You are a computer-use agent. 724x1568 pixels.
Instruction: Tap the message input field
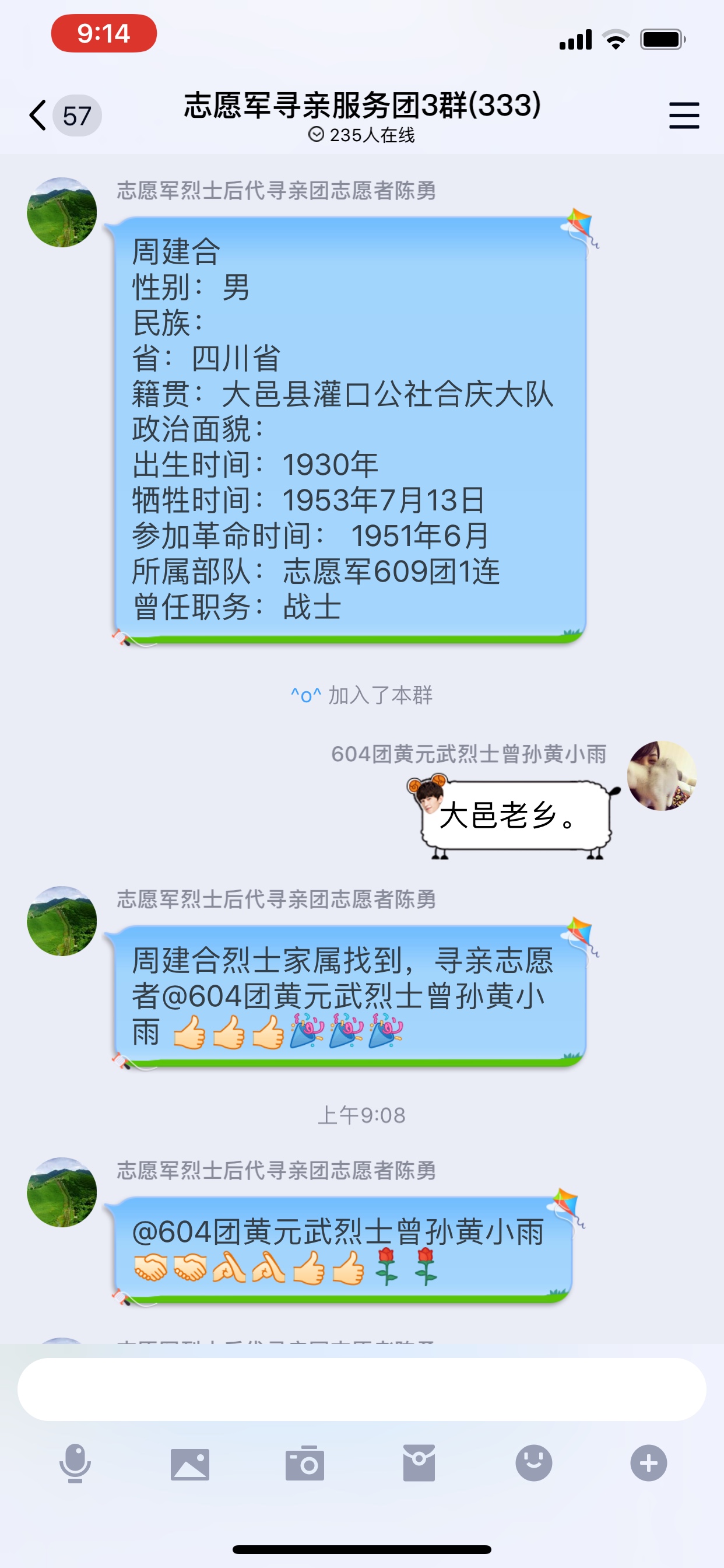click(x=361, y=1389)
